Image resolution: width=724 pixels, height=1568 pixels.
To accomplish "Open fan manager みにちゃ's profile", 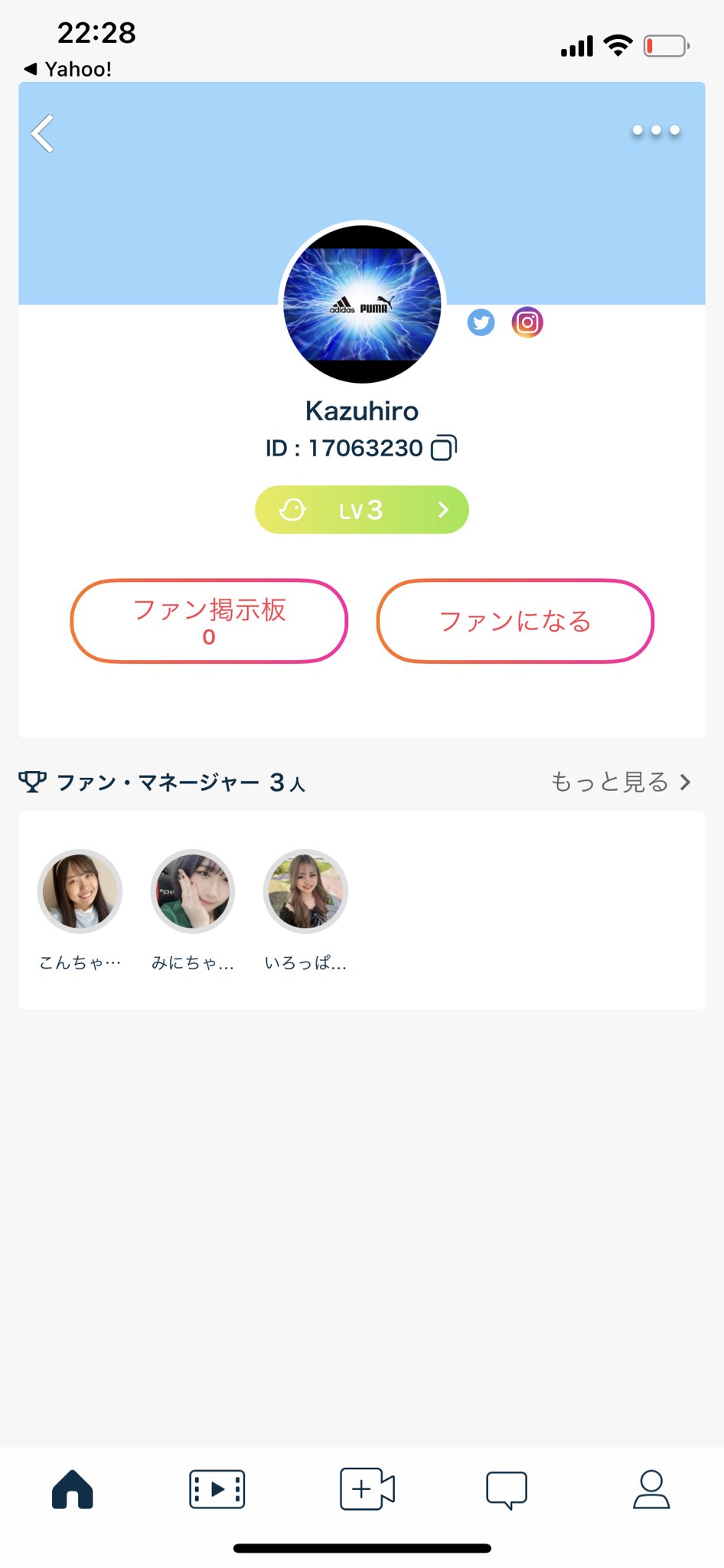I will click(192, 891).
